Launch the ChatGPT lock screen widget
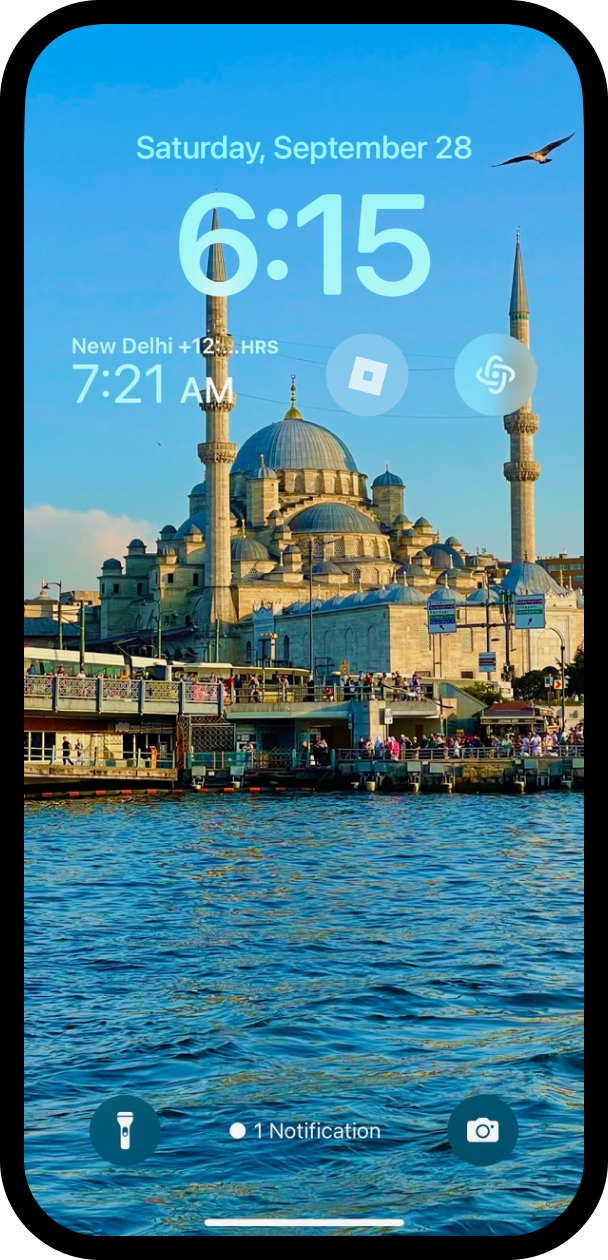608x1260 pixels. pos(495,375)
